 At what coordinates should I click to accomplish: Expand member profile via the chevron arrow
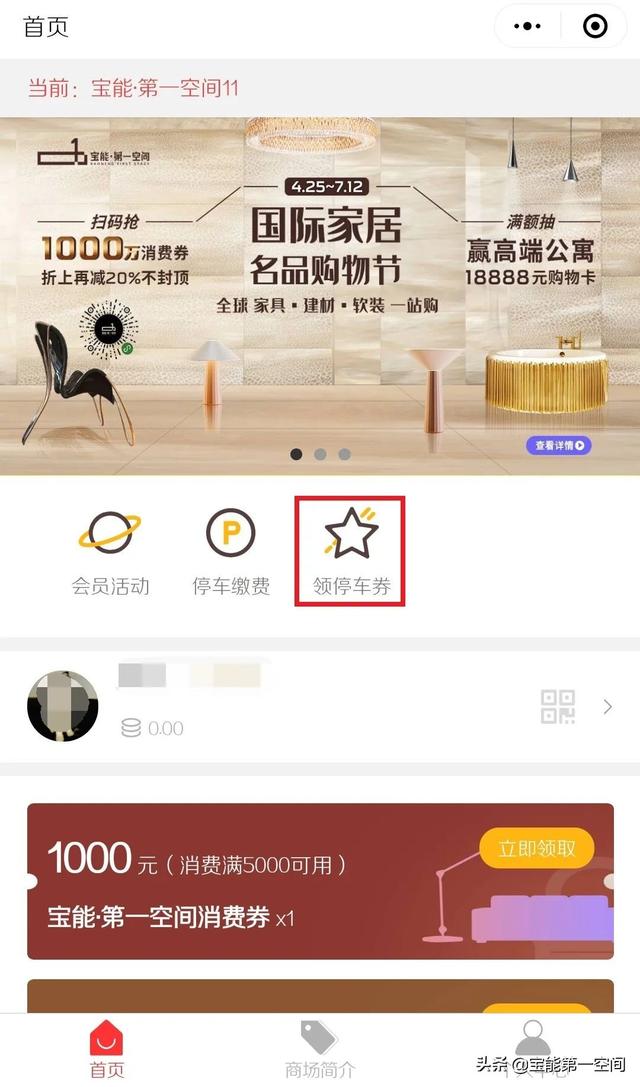607,707
